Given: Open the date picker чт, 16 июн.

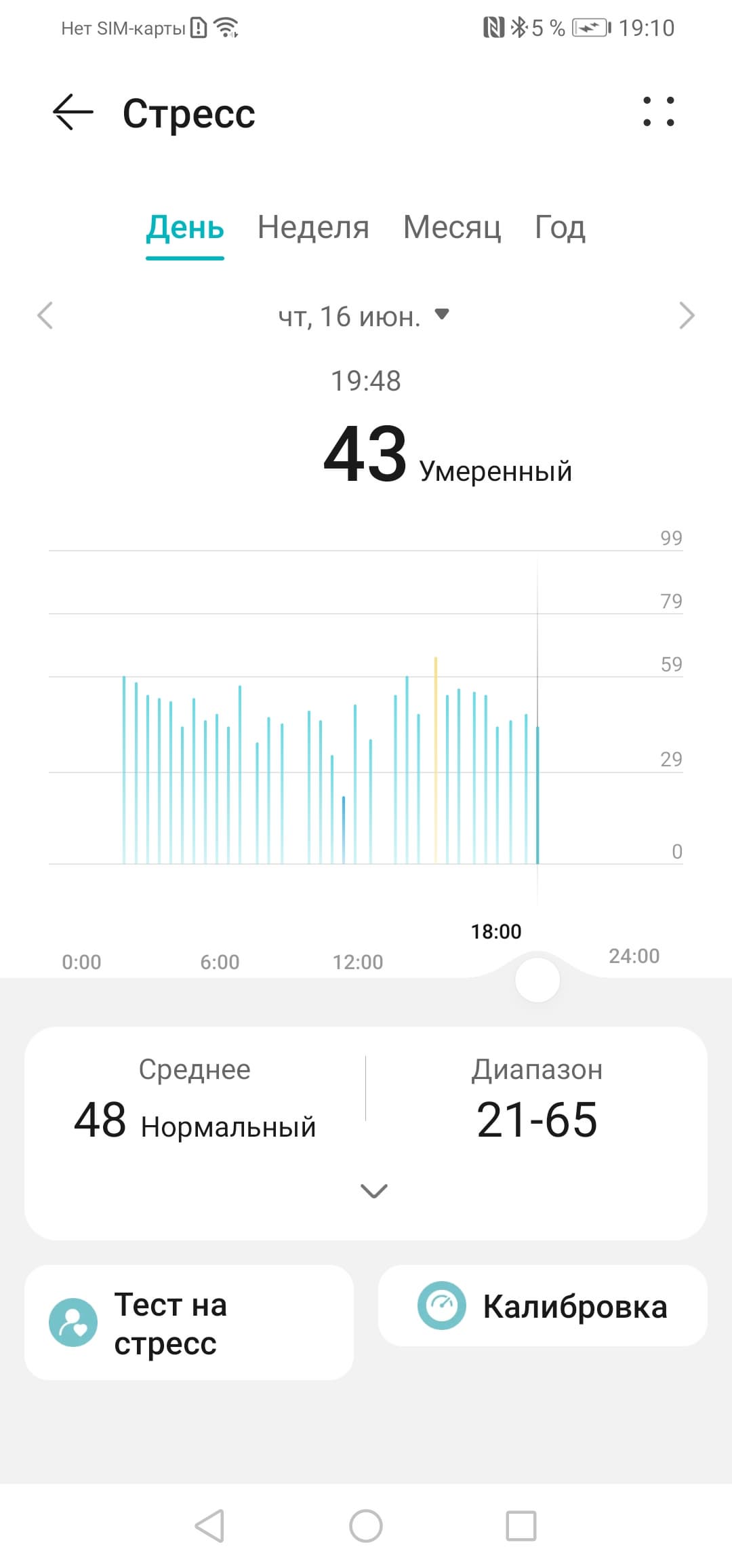Looking at the screenshot, I should tap(364, 317).
